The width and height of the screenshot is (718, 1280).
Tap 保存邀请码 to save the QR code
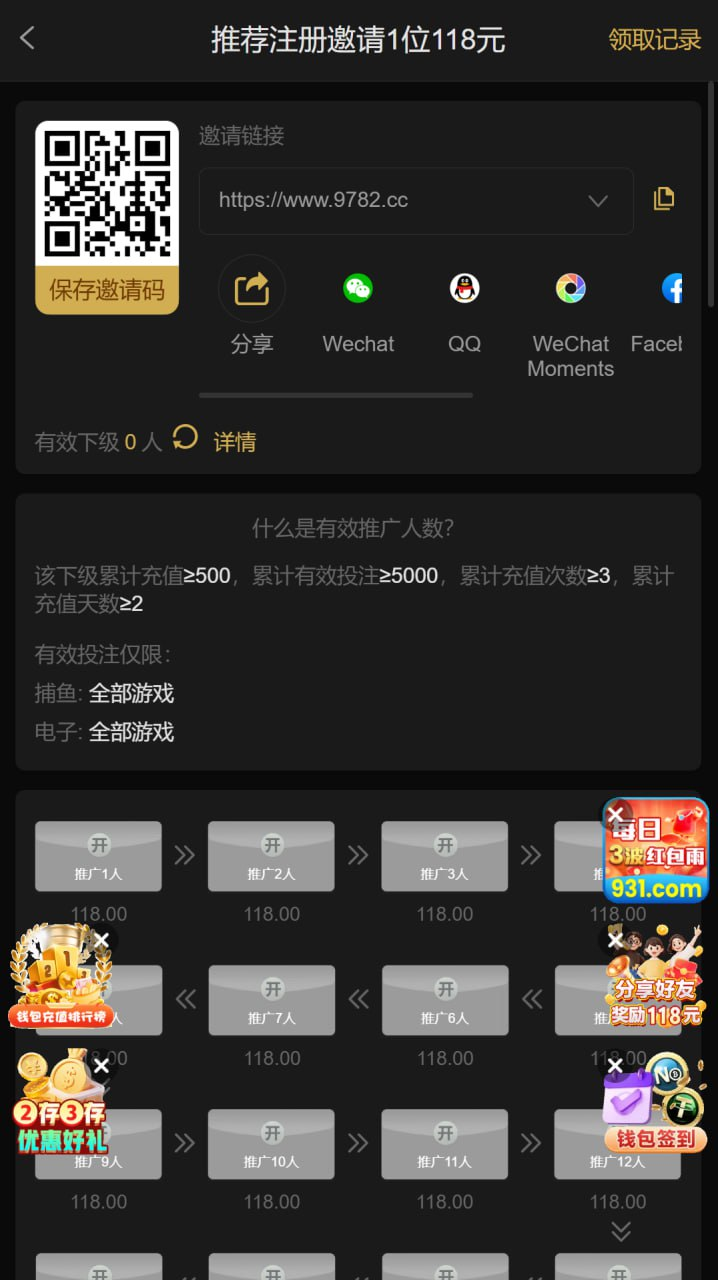point(107,291)
